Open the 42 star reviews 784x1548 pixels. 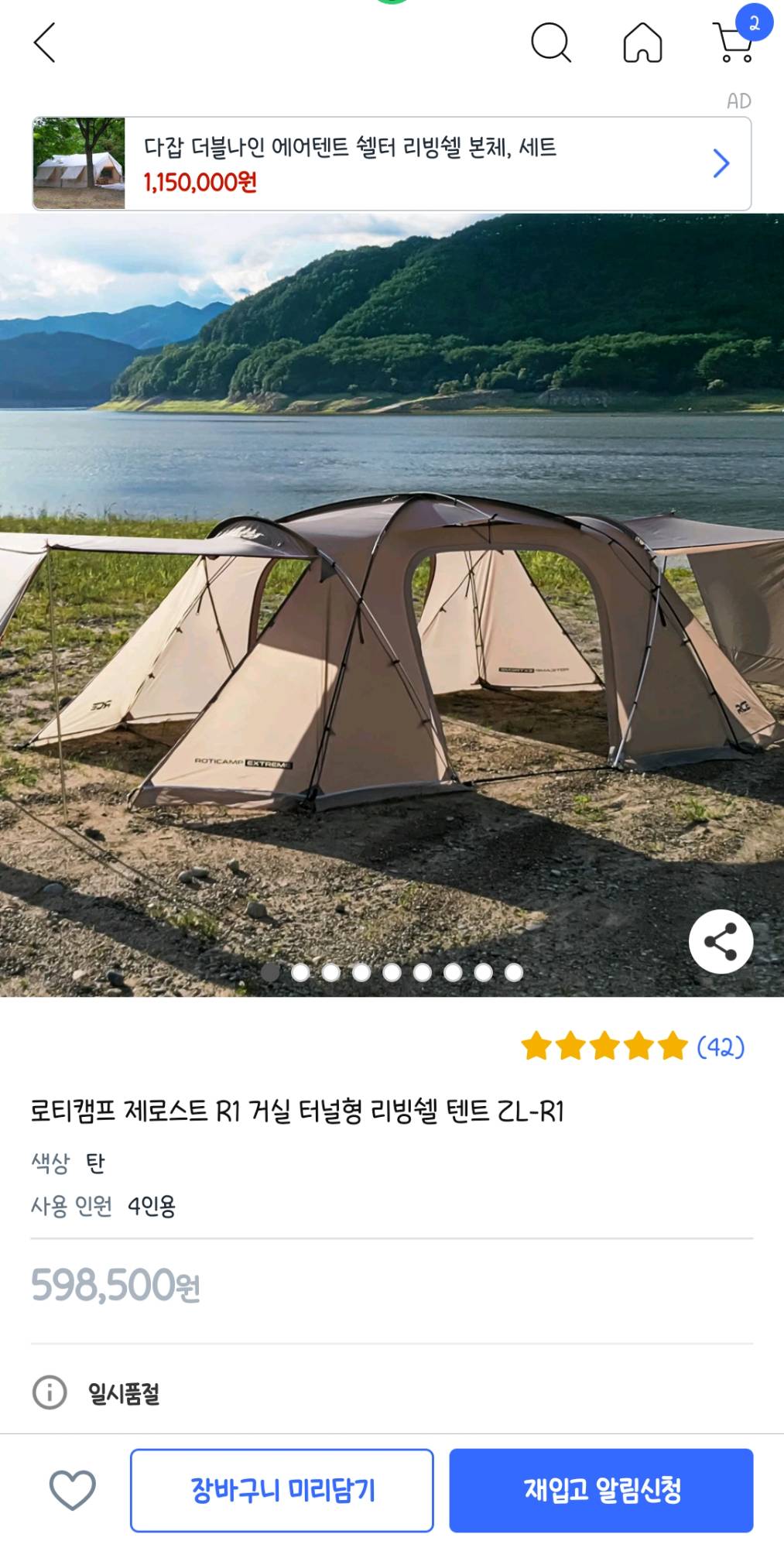pos(632,1046)
